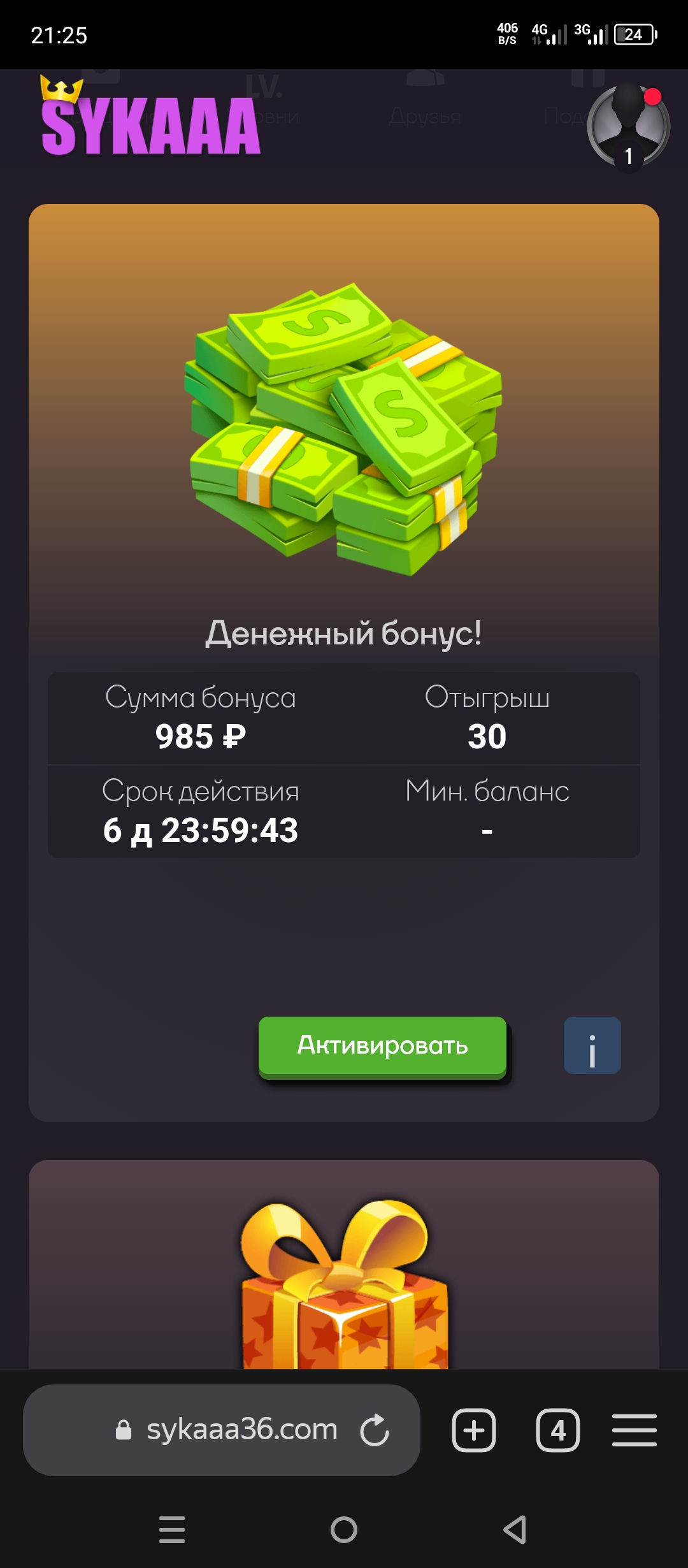The image size is (688, 1568).
Task: Tap the SYKAAA logo to go home
Action: tap(150, 116)
